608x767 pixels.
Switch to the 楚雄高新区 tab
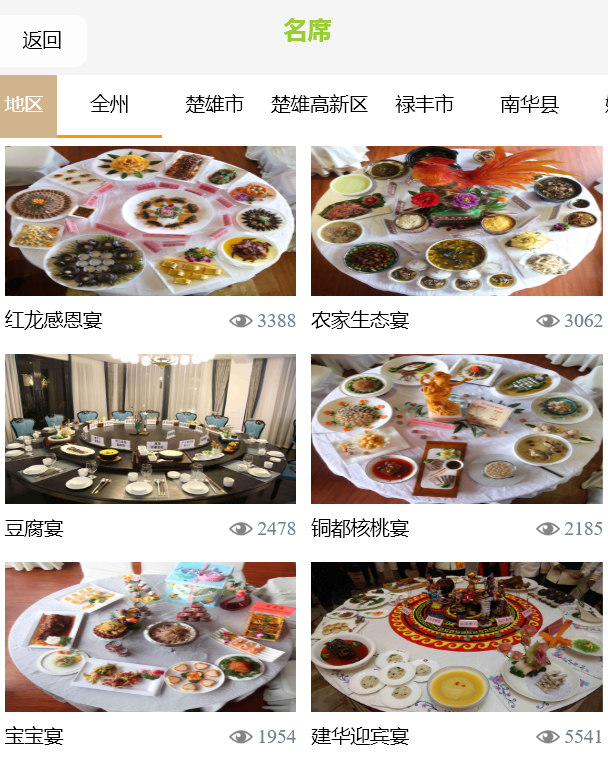pos(320,104)
